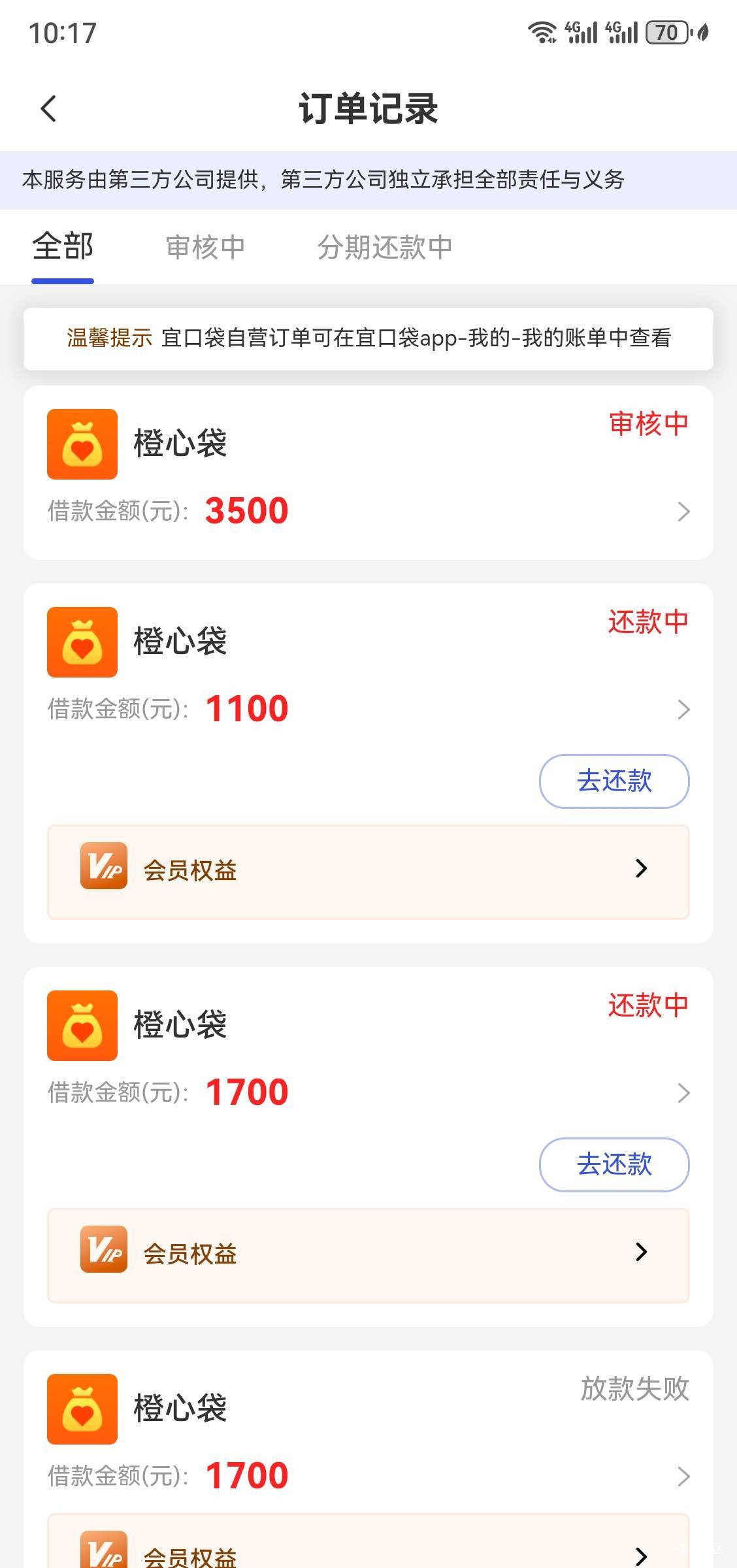Tap 去还款 for the 1700 loan
The image size is (737, 1568).
point(614,1165)
